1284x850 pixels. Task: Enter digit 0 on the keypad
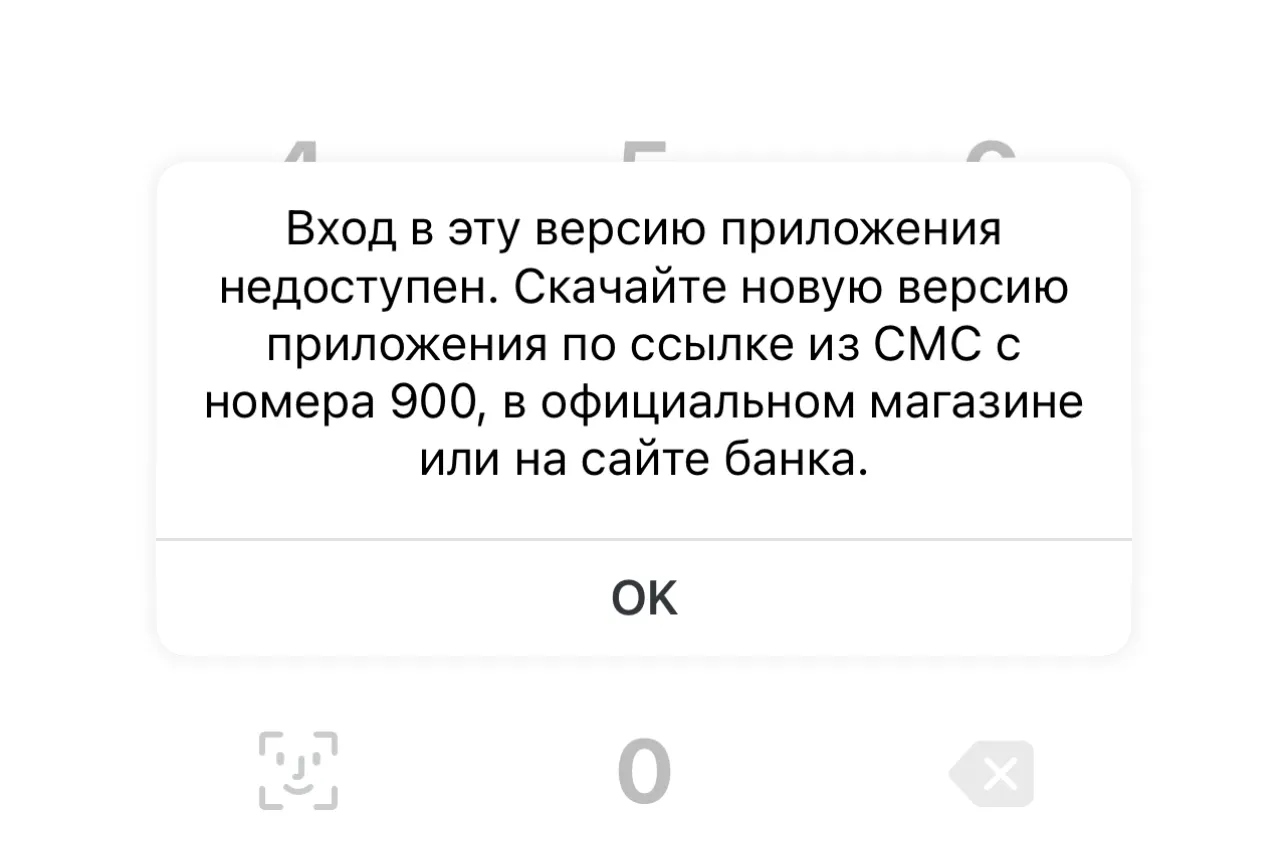[x=643, y=771]
